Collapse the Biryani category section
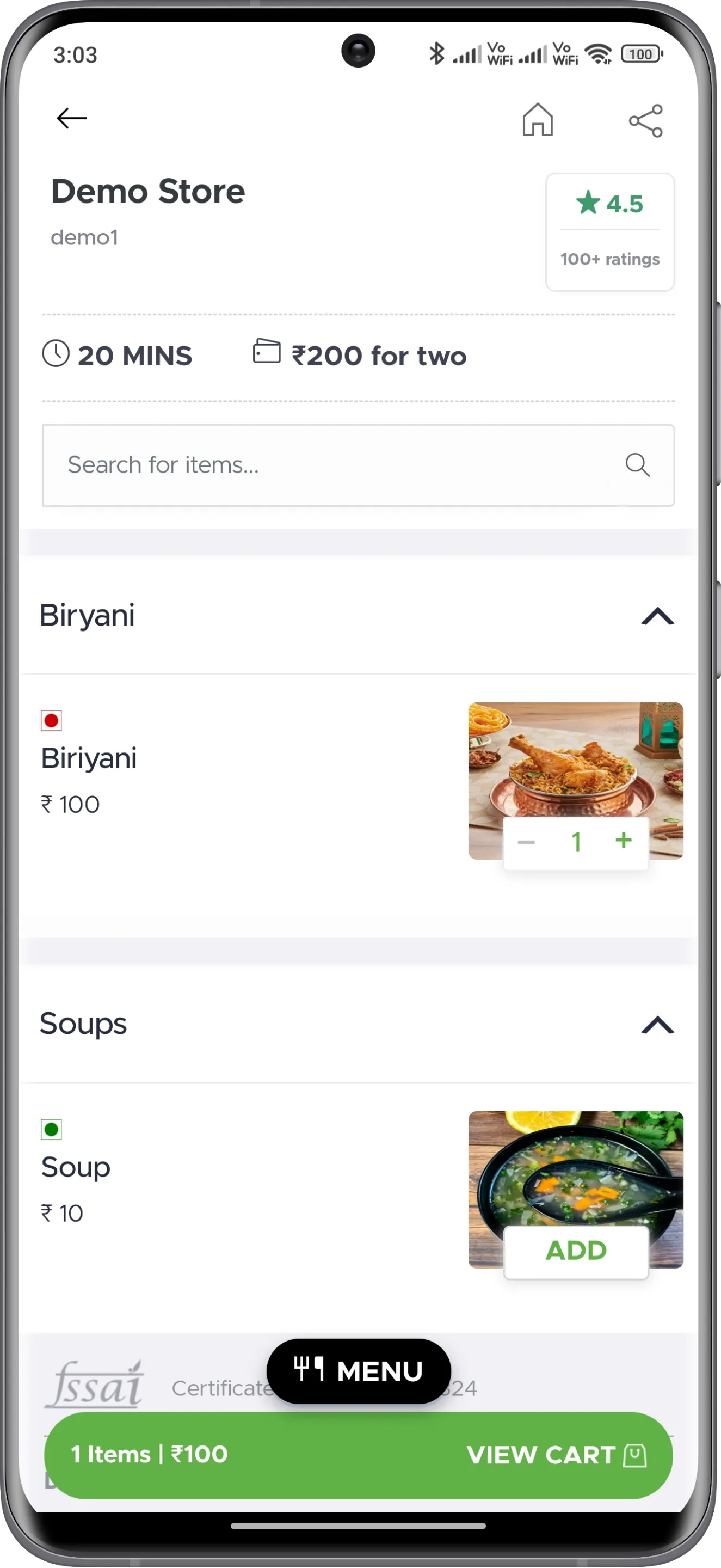721x1568 pixels. (x=655, y=618)
